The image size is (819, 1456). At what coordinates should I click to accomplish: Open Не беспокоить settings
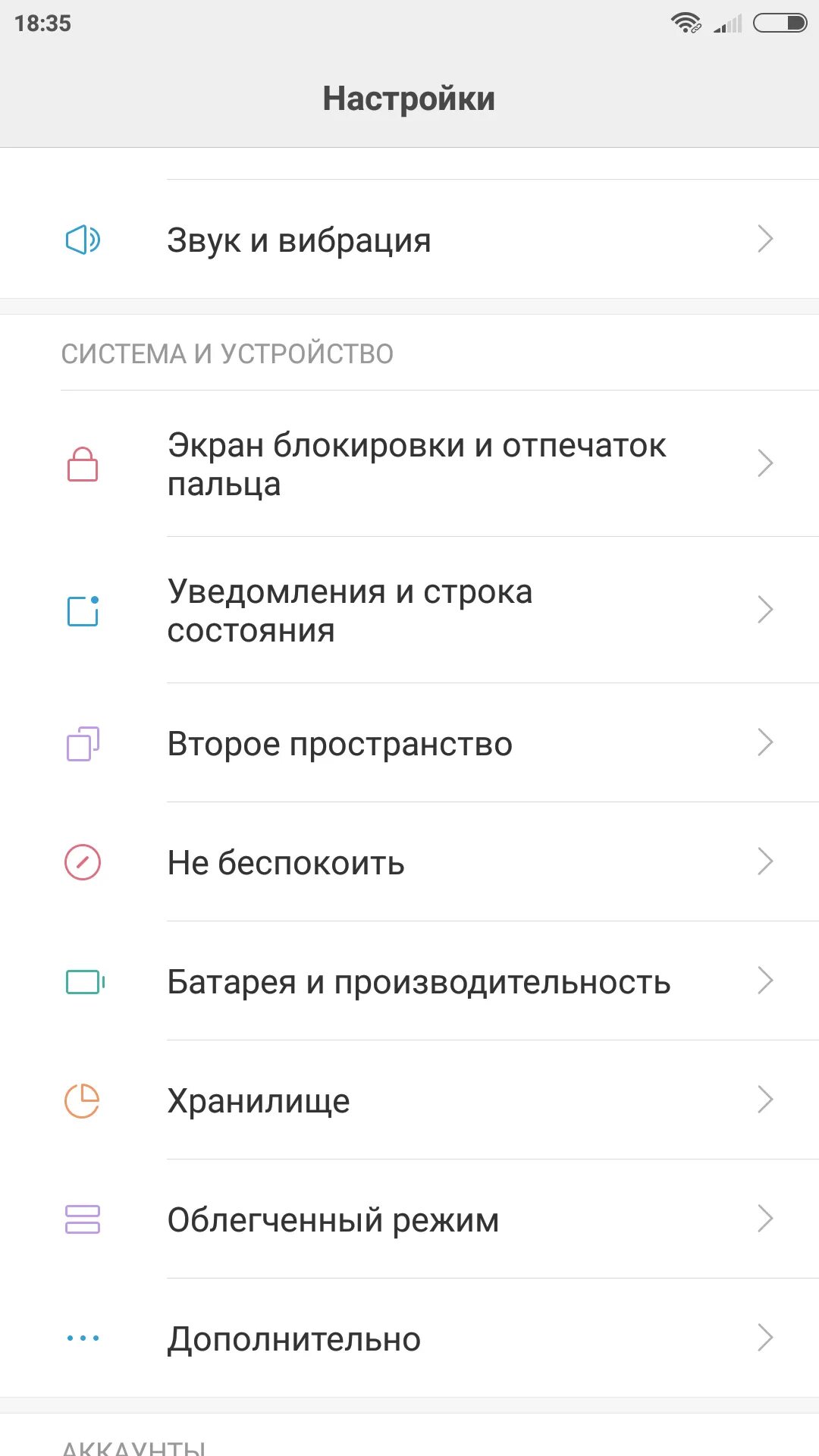point(409,861)
